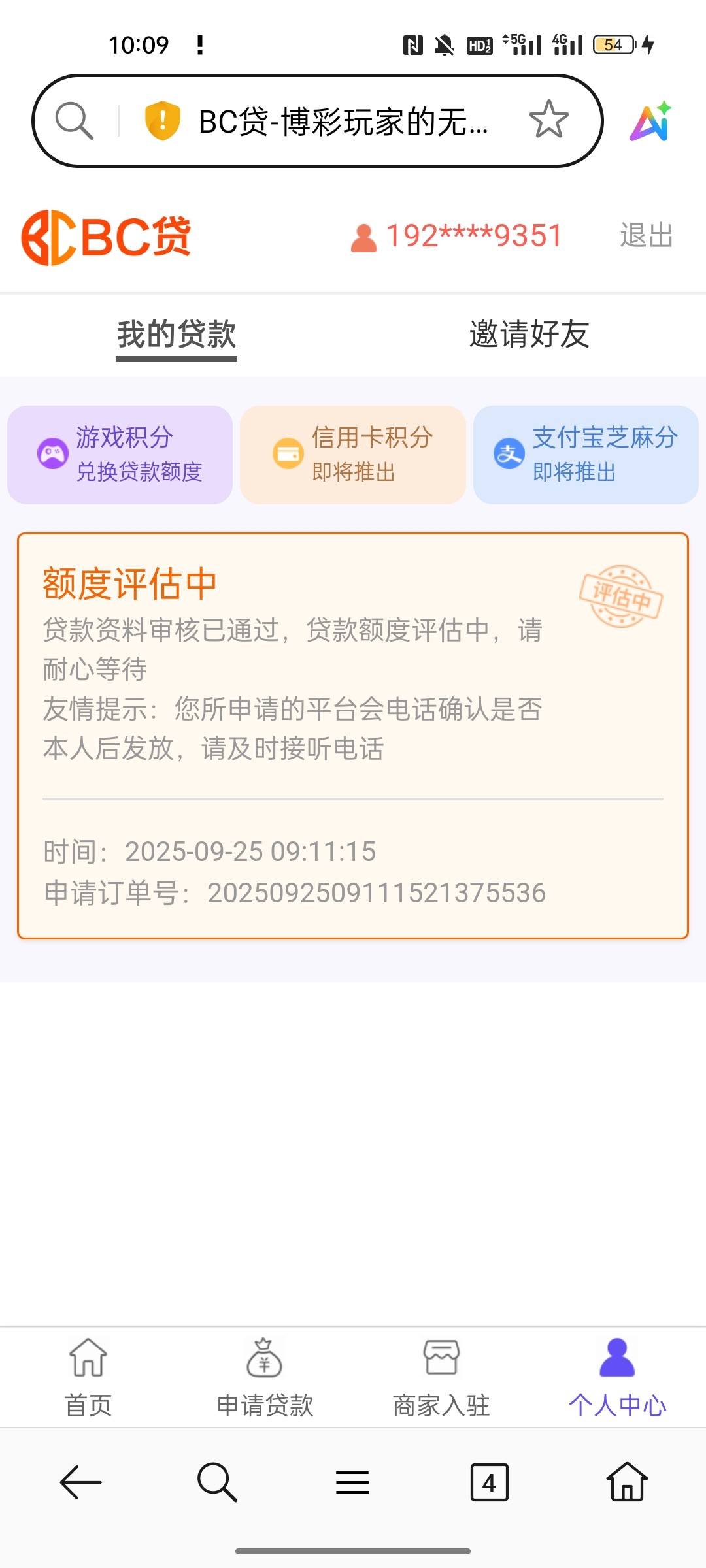The width and height of the screenshot is (706, 1568).
Task: Expand the search icon in the address bar
Action: click(x=74, y=120)
